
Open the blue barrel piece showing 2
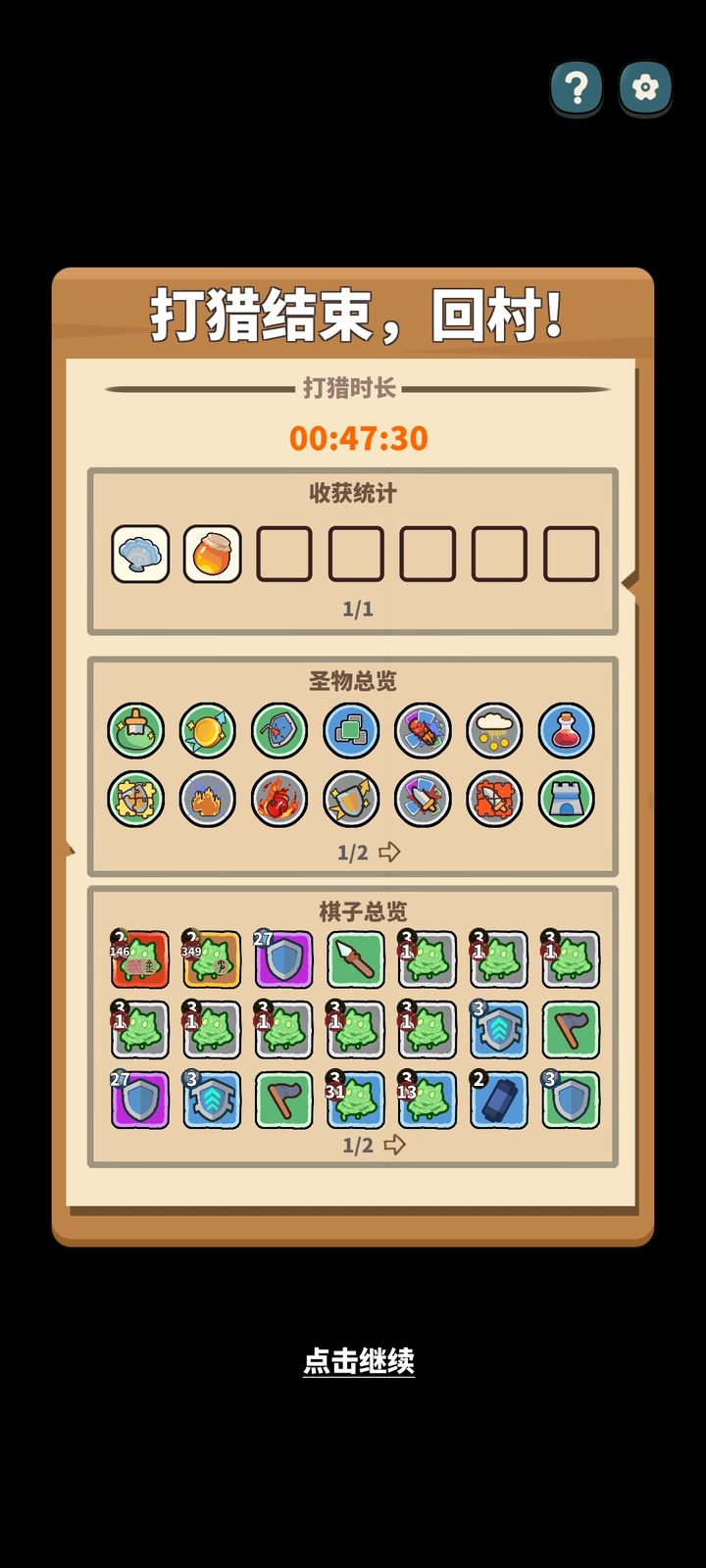coord(498,1100)
